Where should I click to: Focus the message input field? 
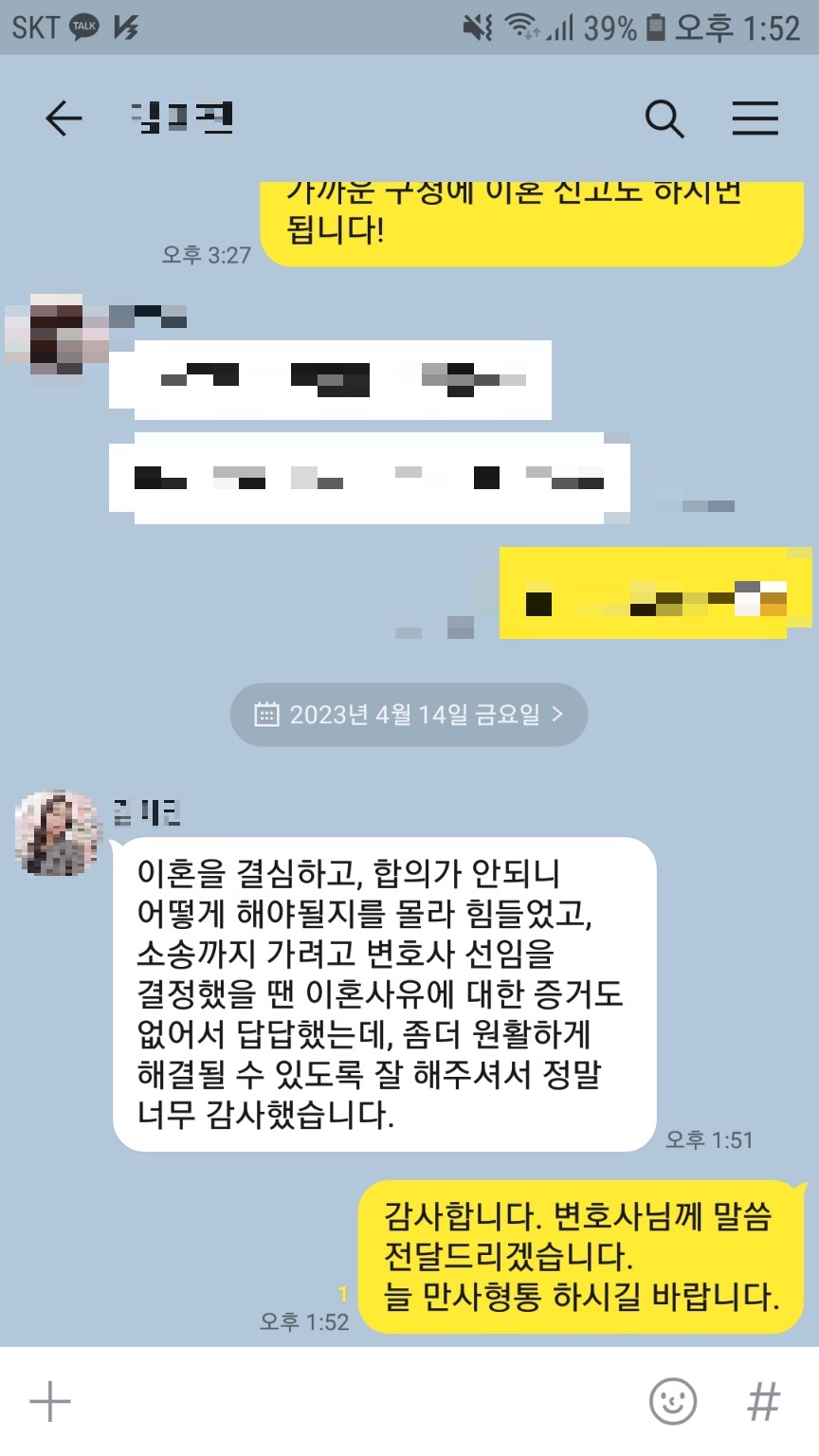[351, 1401]
